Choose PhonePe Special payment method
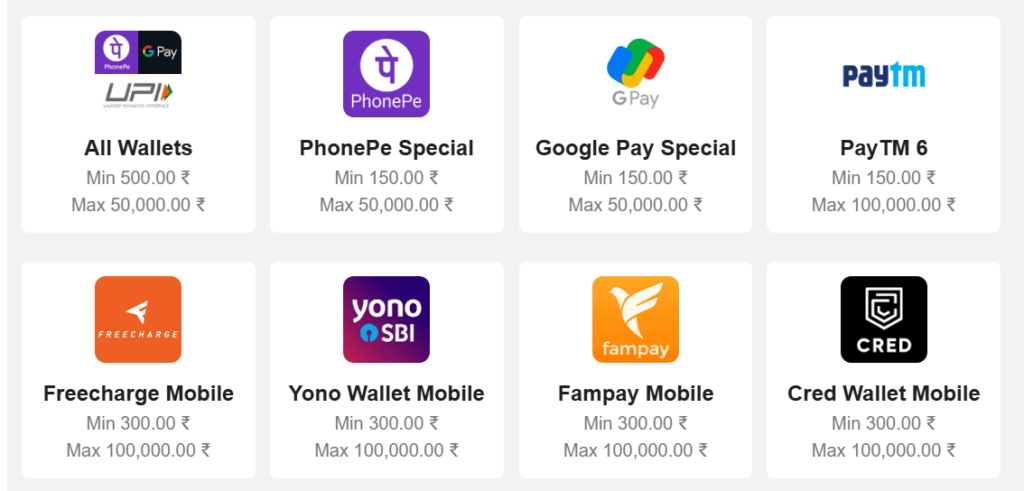The height and width of the screenshot is (491, 1024). [x=386, y=124]
